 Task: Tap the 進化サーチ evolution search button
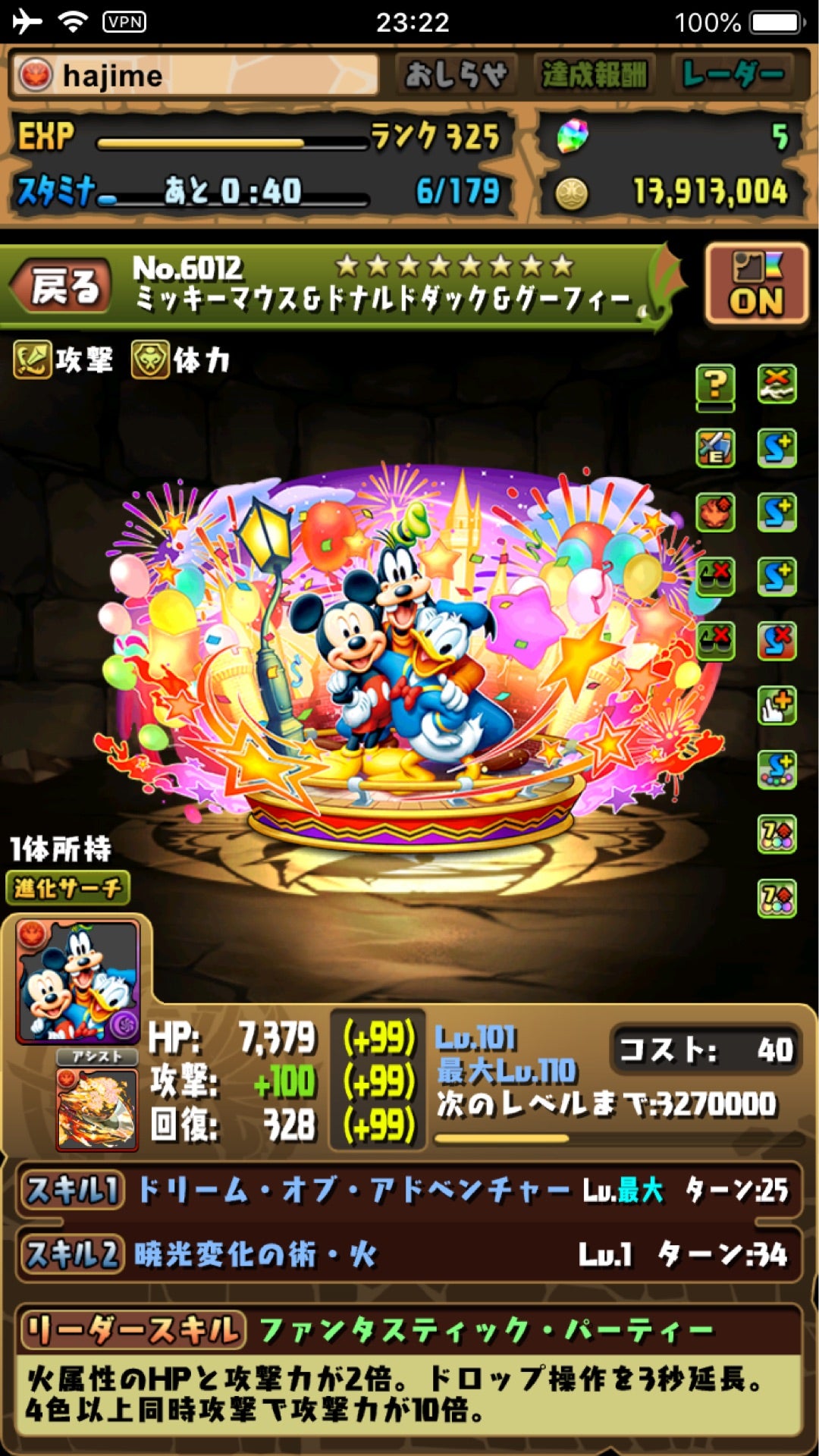pyautogui.click(x=67, y=887)
